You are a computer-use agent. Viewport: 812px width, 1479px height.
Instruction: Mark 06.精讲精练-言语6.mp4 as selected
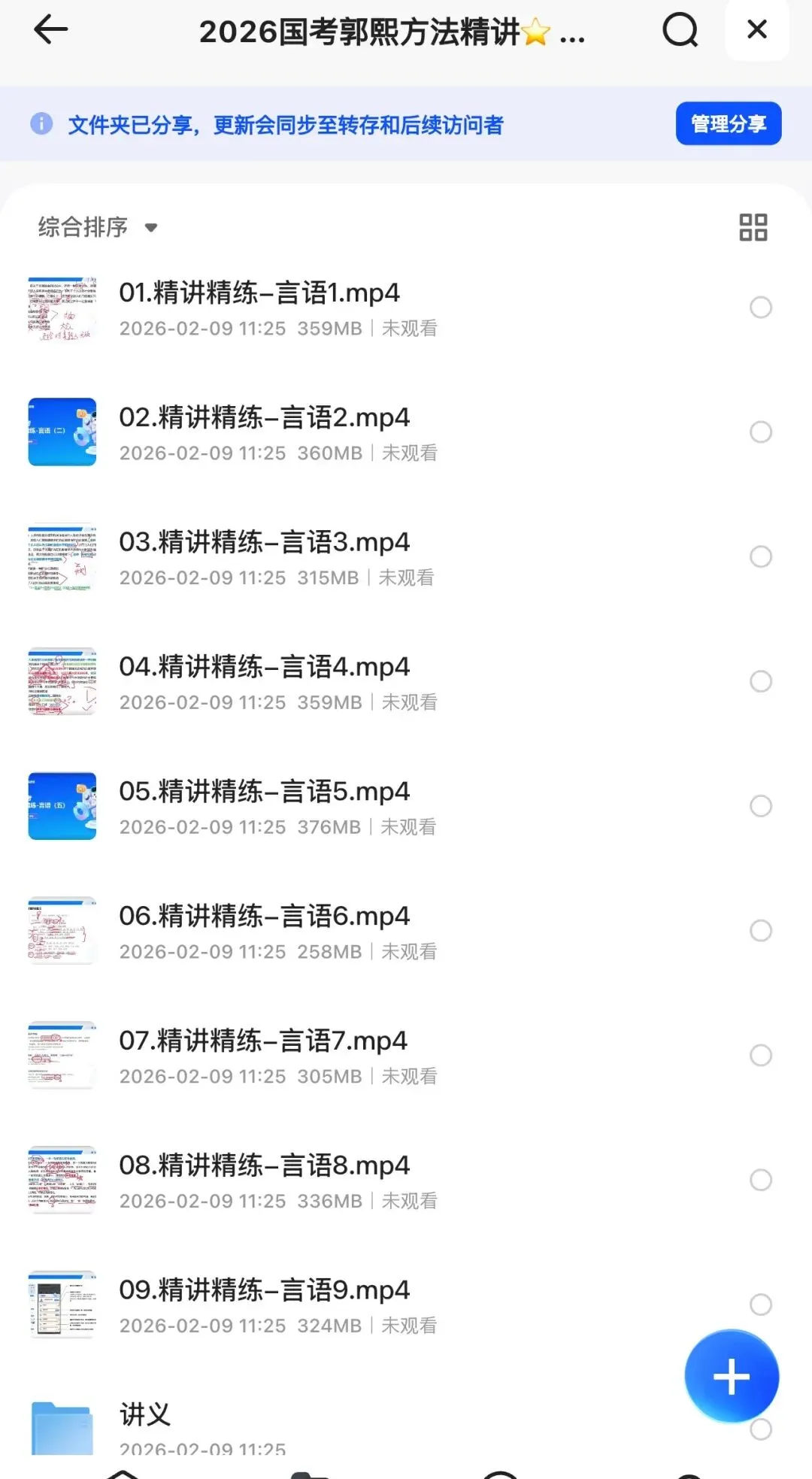pos(761,931)
